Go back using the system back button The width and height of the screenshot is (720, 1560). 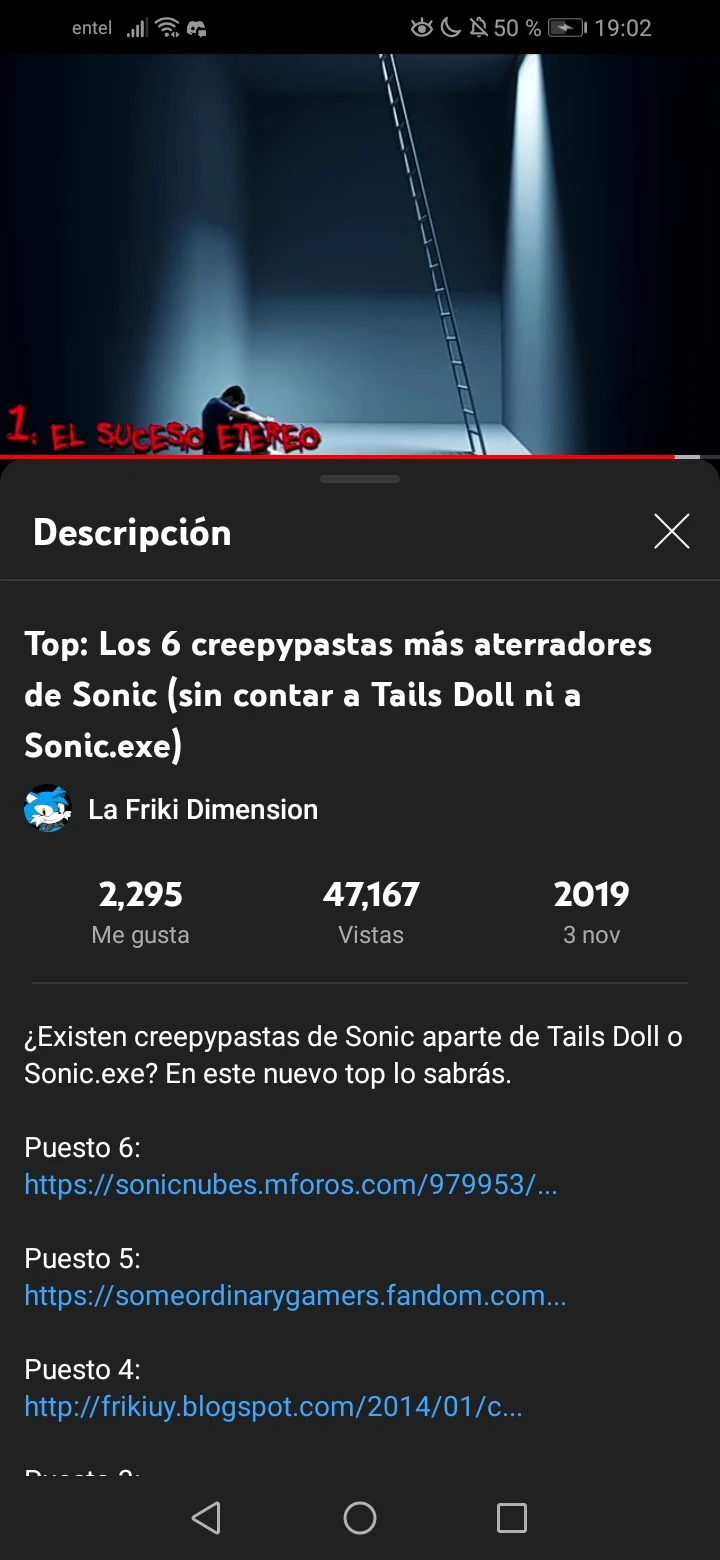pos(206,1518)
